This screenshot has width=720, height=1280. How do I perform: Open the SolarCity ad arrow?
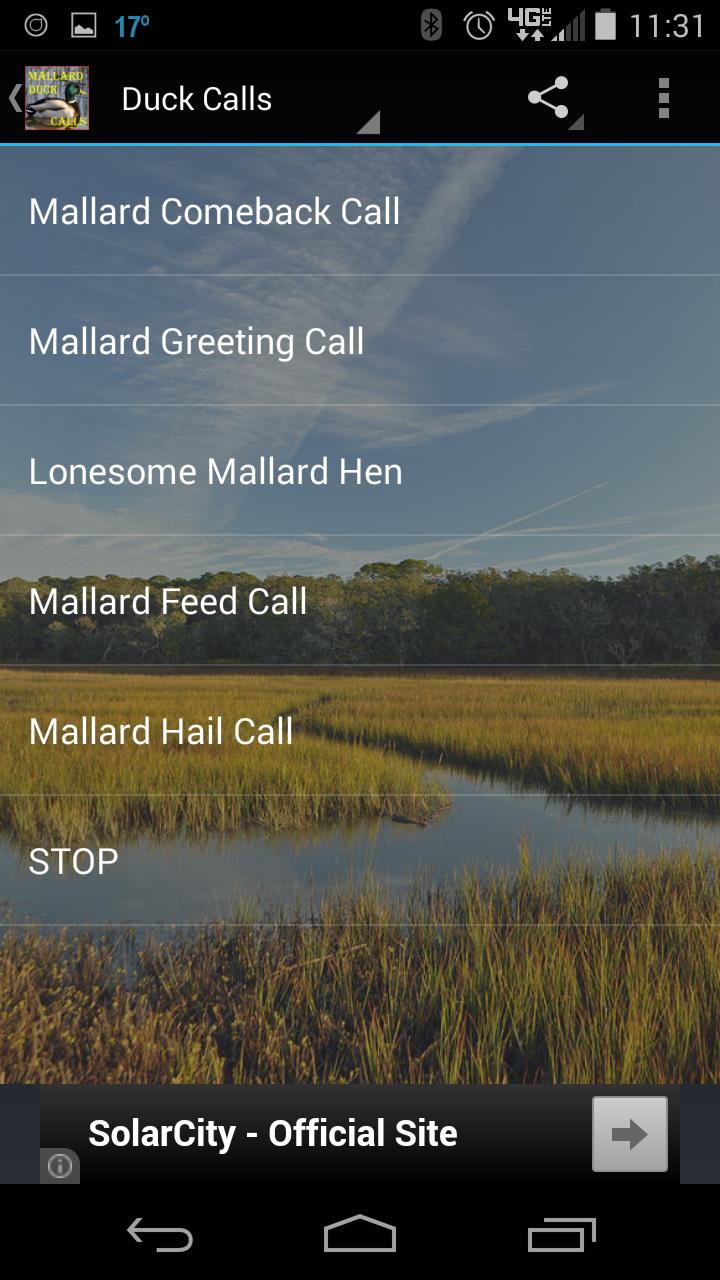(629, 1134)
